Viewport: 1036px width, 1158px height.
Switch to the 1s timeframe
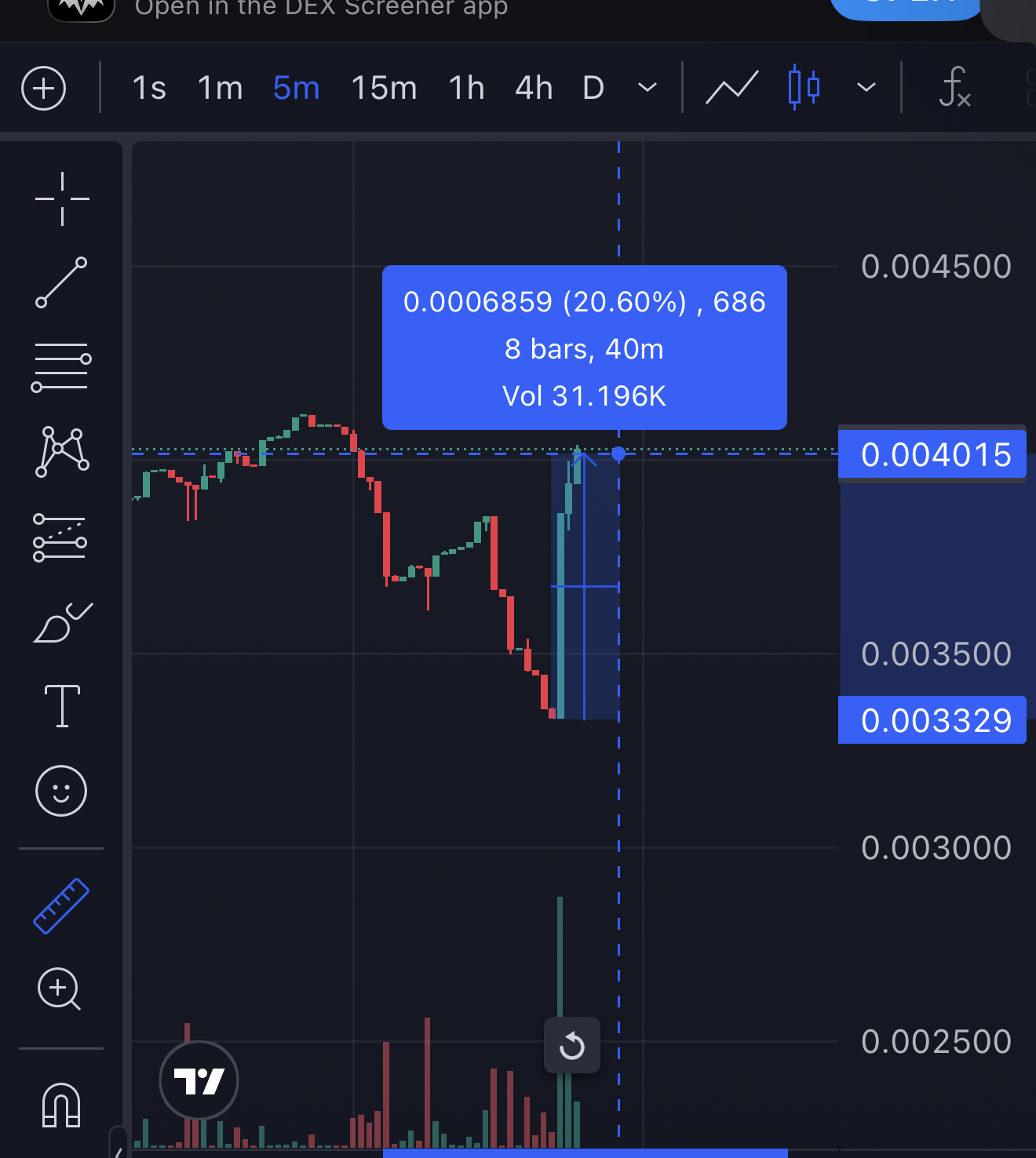click(x=149, y=88)
